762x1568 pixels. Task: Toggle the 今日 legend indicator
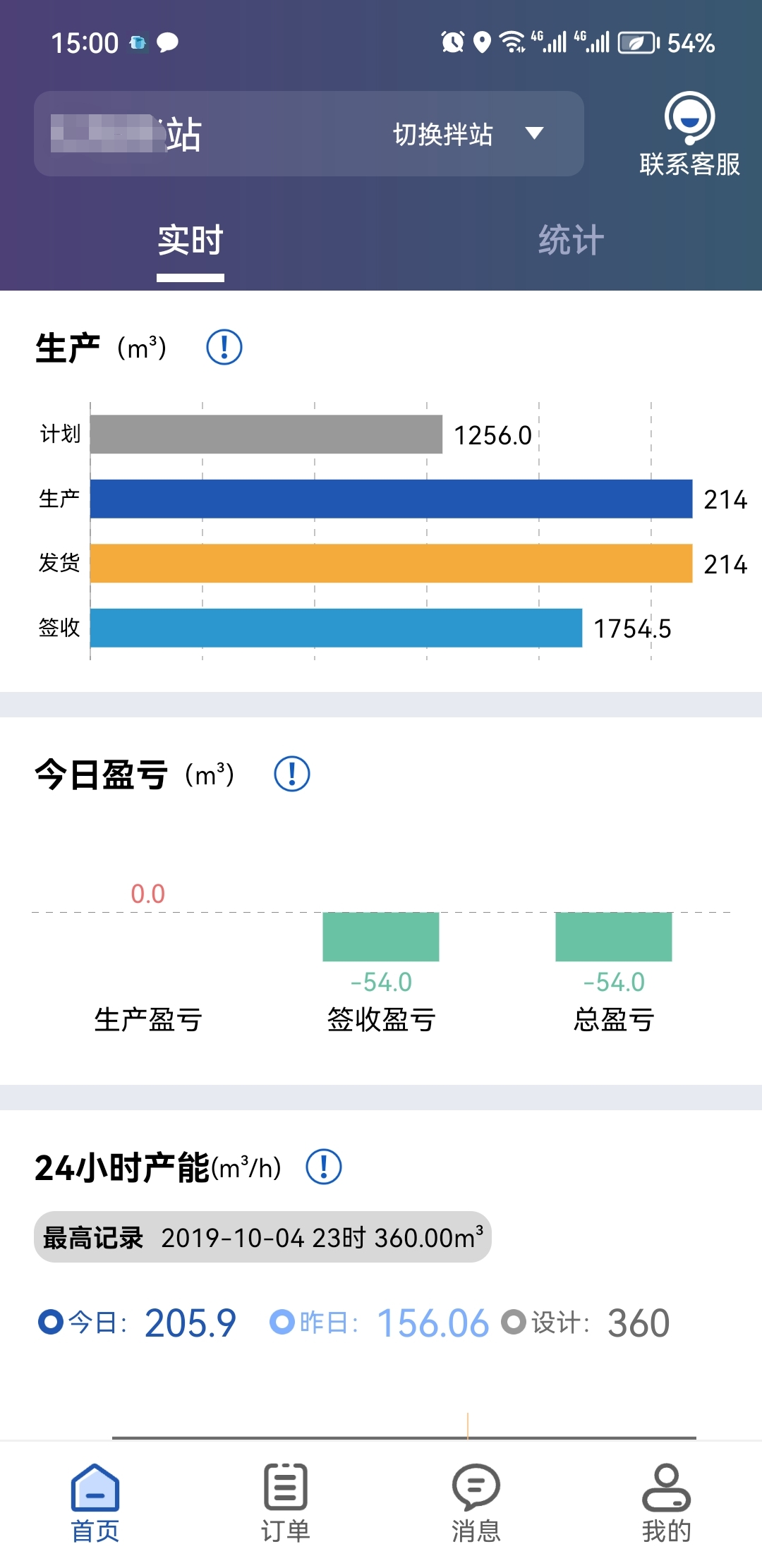click(x=52, y=1323)
